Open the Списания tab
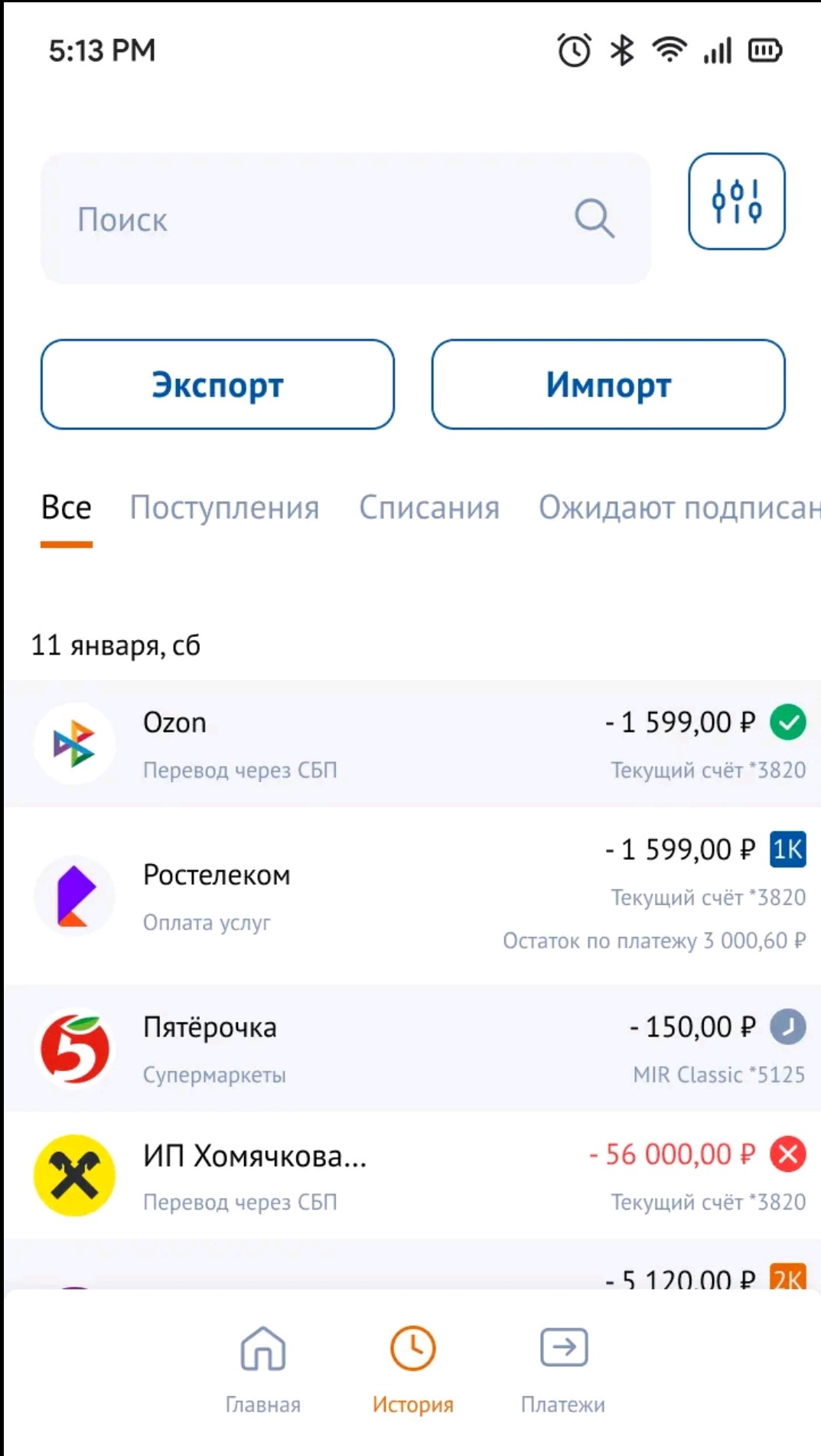Screen dimensions: 821x1456 pyautogui.click(x=429, y=508)
